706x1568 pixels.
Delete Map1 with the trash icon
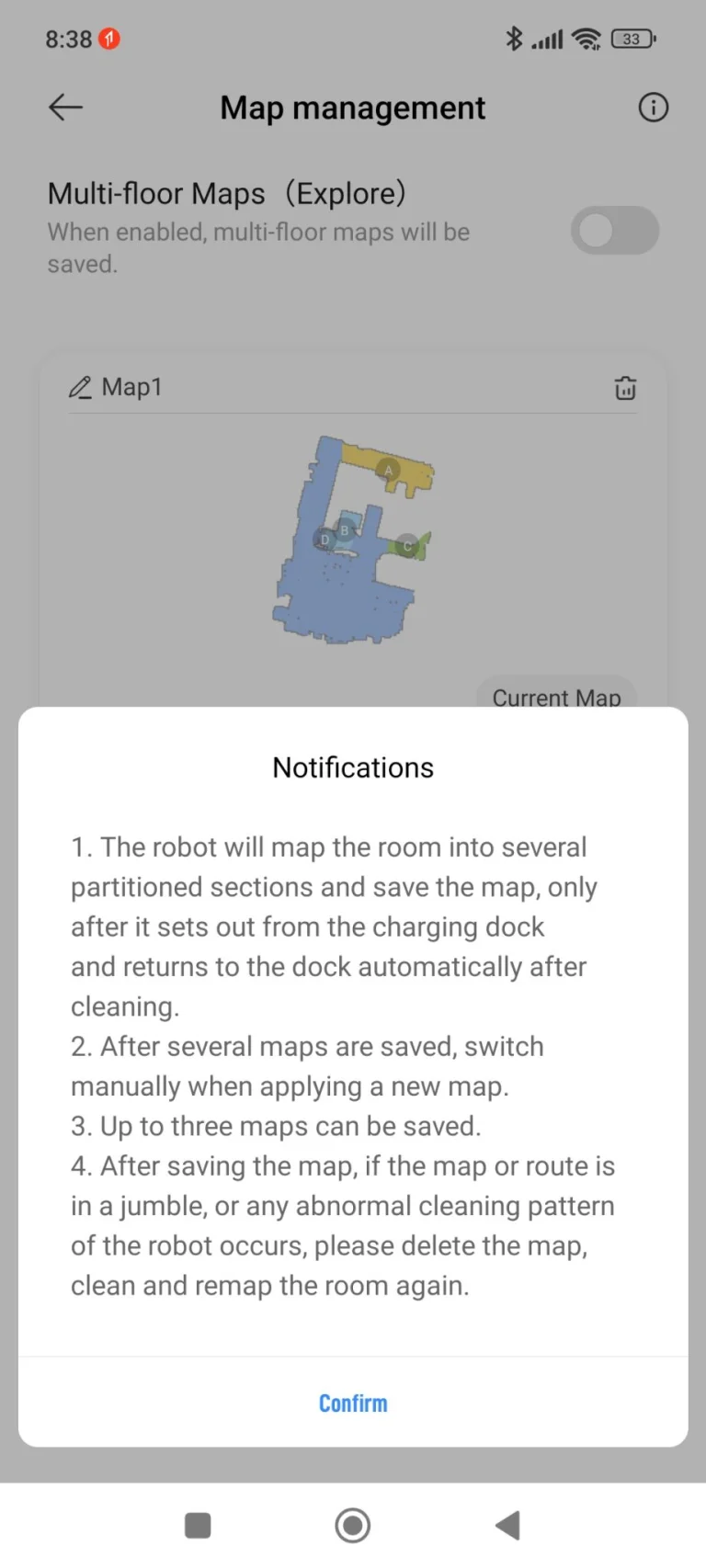click(x=625, y=389)
